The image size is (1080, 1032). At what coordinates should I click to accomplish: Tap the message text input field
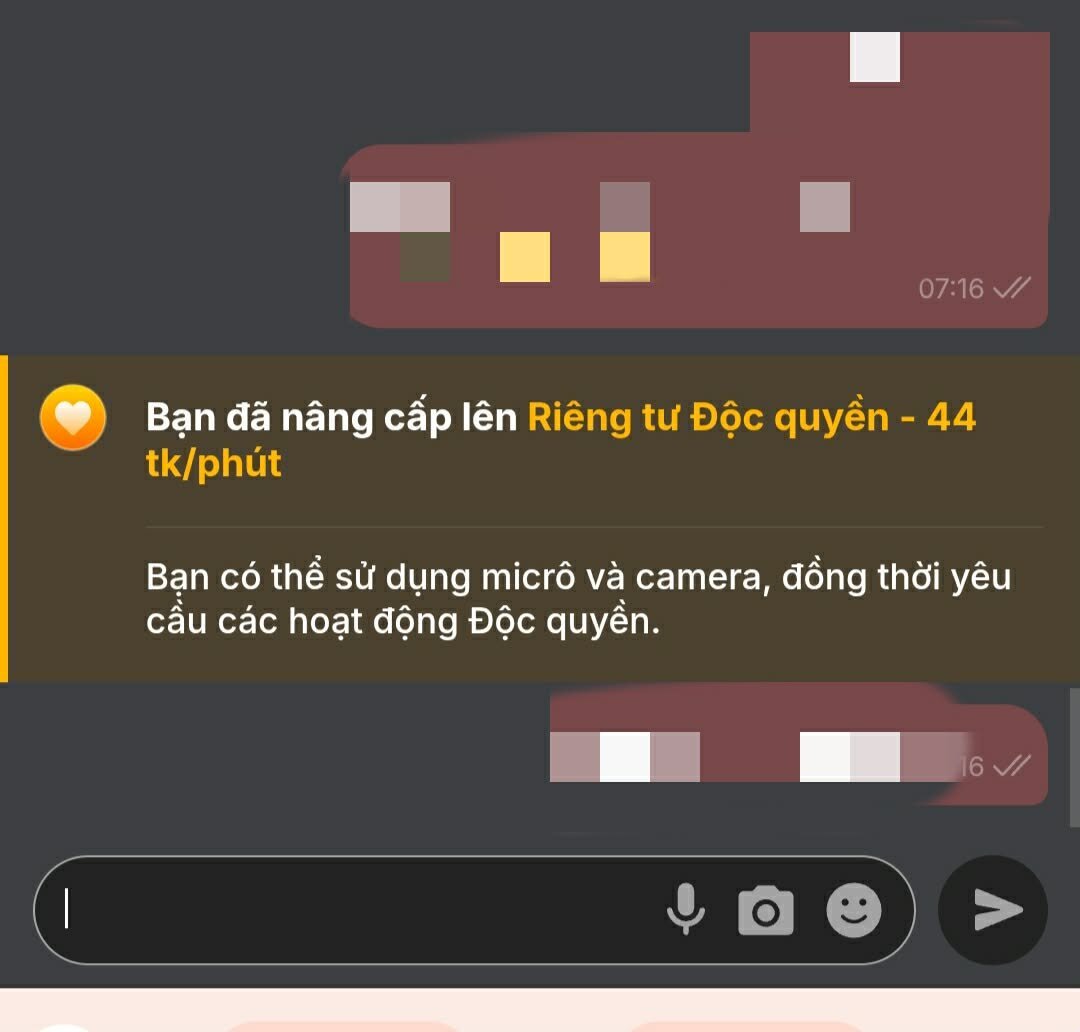point(350,910)
